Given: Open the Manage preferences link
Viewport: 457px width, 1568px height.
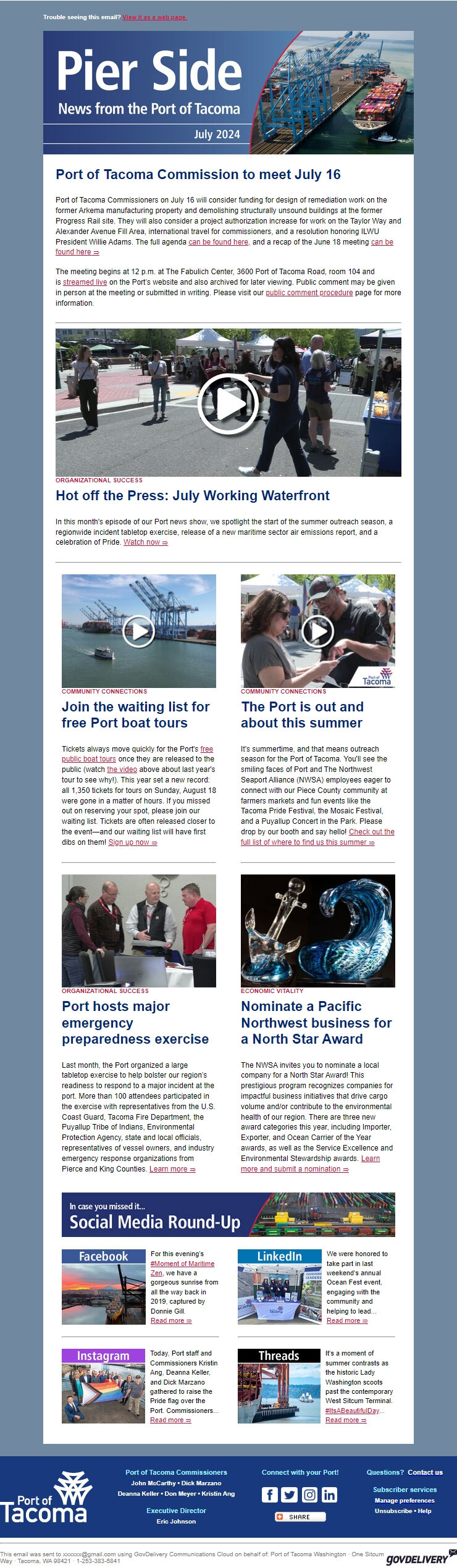Looking at the screenshot, I should 404,1501.
